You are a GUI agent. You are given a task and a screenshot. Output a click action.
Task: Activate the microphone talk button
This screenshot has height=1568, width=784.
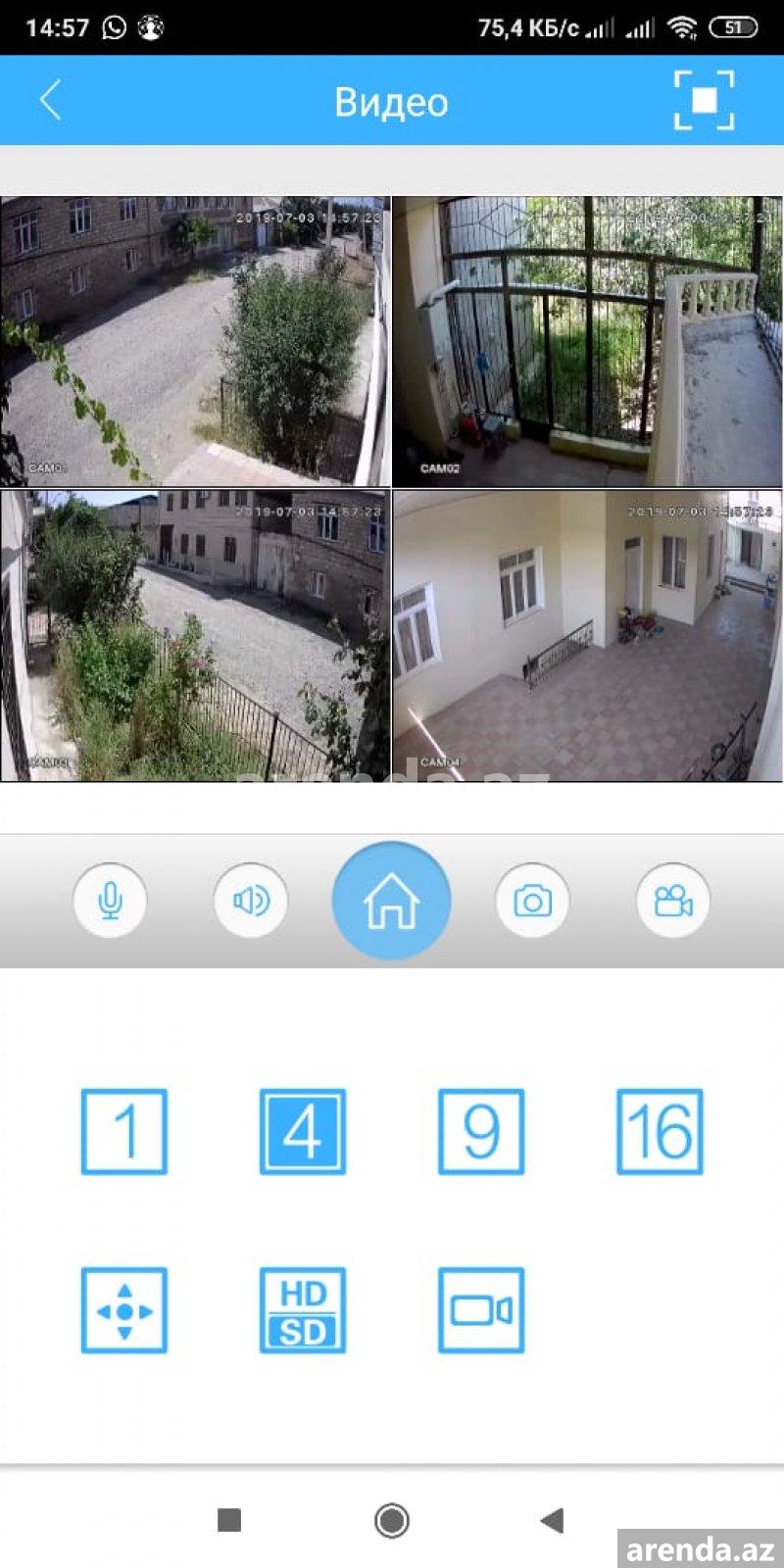coord(110,900)
